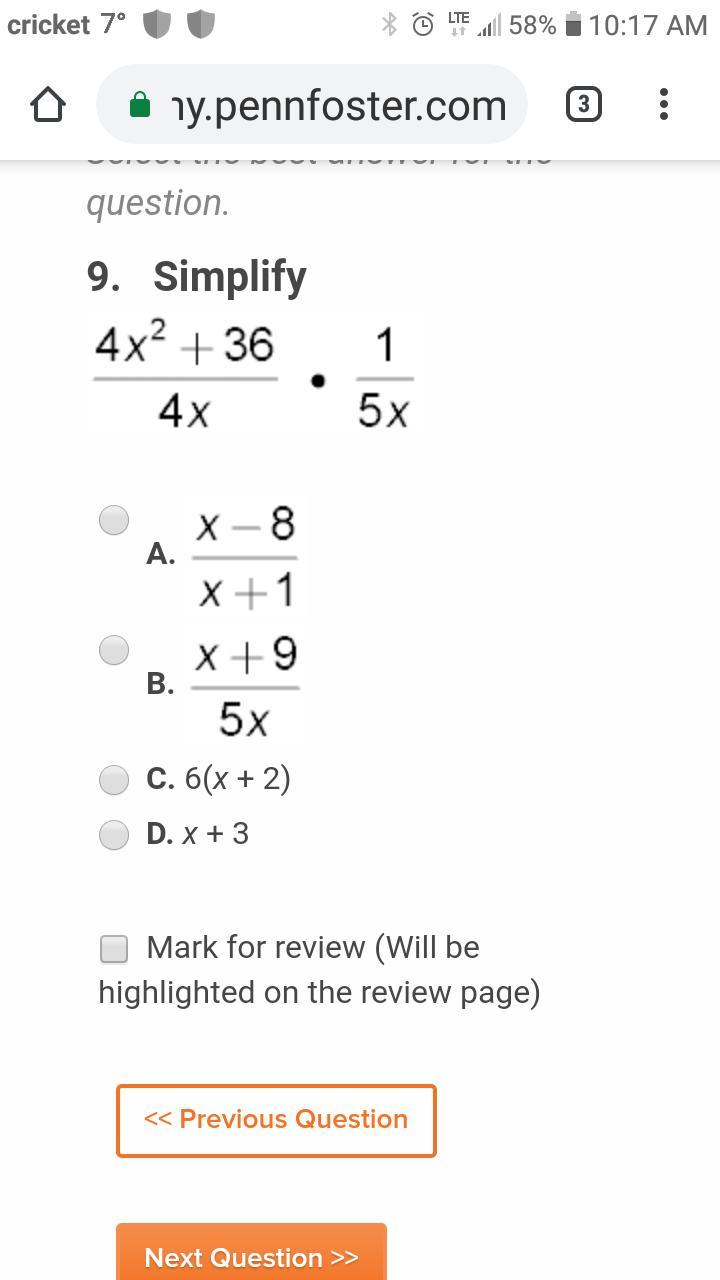Continue with the Next Question button

click(x=251, y=1256)
